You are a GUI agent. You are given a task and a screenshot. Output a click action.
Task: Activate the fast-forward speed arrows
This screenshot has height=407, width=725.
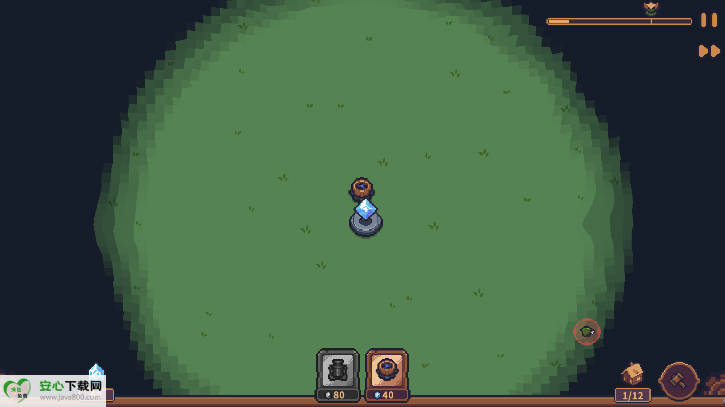[x=709, y=51]
